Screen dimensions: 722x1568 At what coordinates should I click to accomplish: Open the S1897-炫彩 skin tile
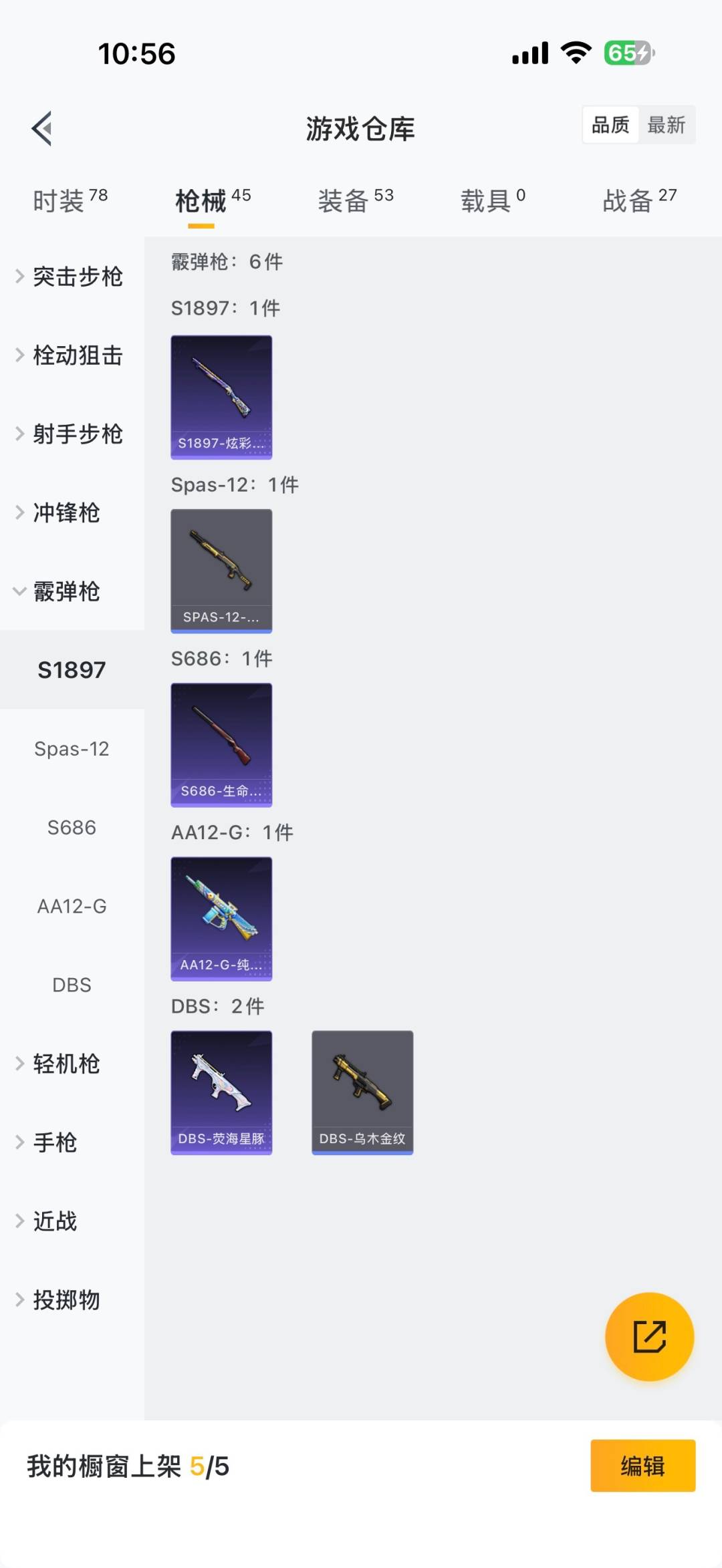(221, 398)
